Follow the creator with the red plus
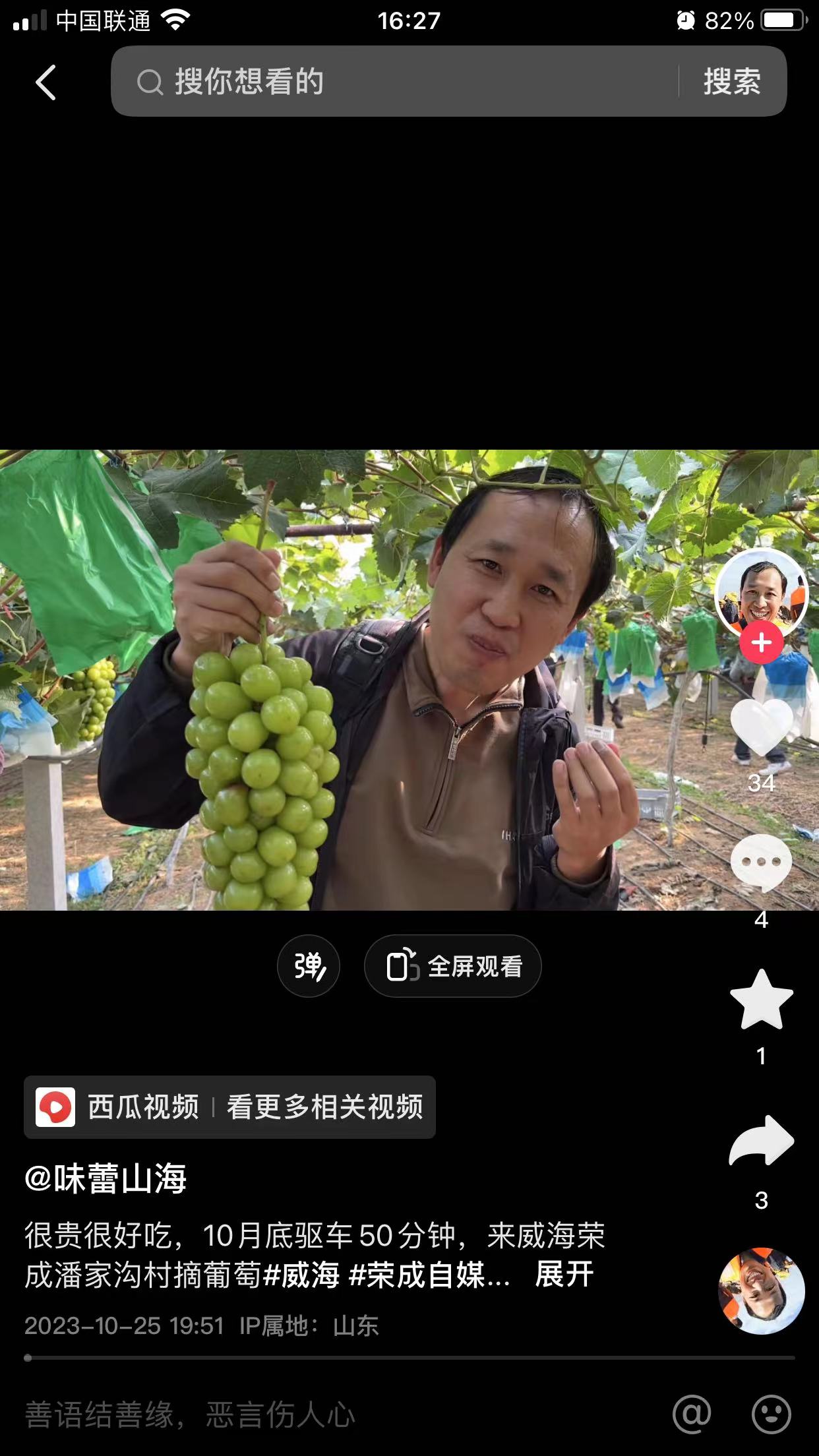This screenshot has width=819, height=1456. click(761, 642)
